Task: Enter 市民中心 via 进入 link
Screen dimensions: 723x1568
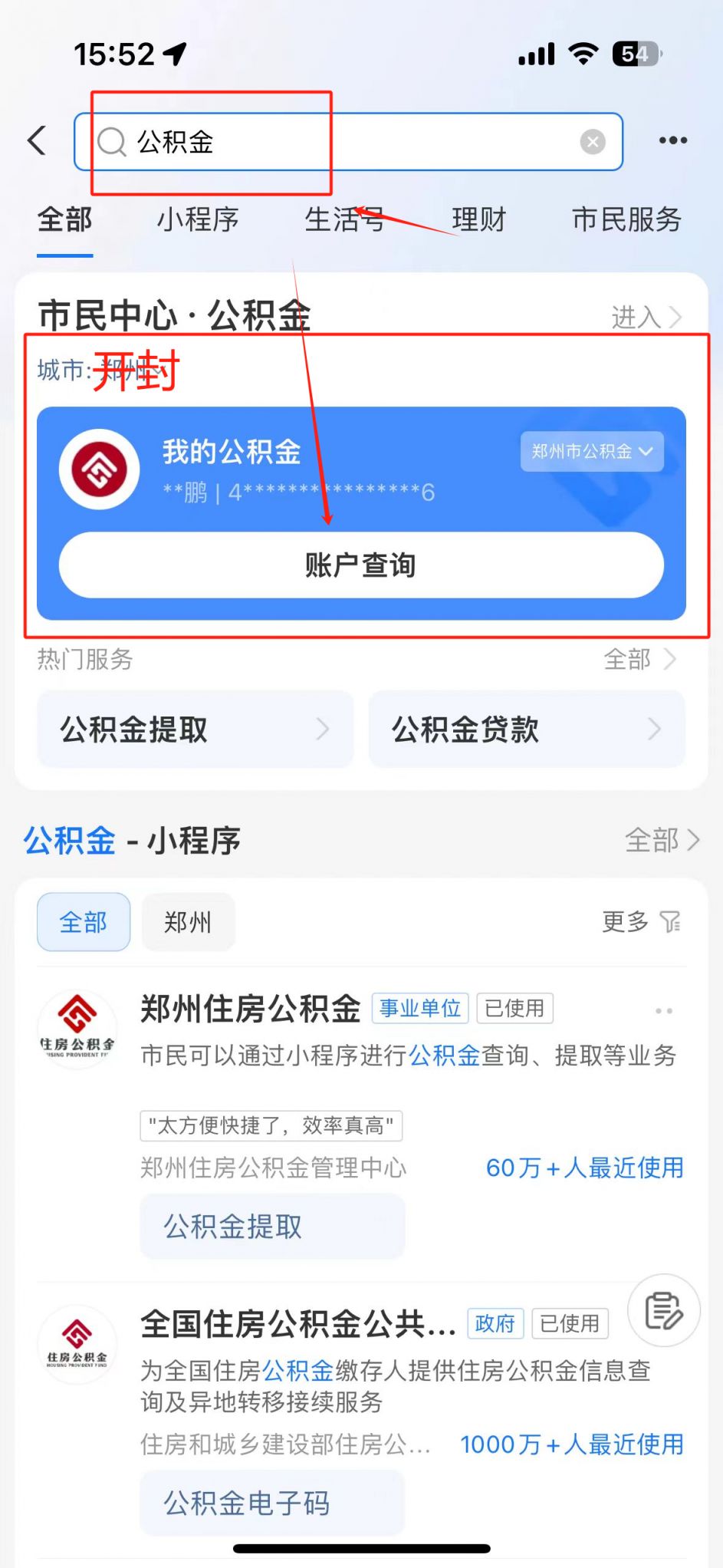Action: (x=646, y=316)
